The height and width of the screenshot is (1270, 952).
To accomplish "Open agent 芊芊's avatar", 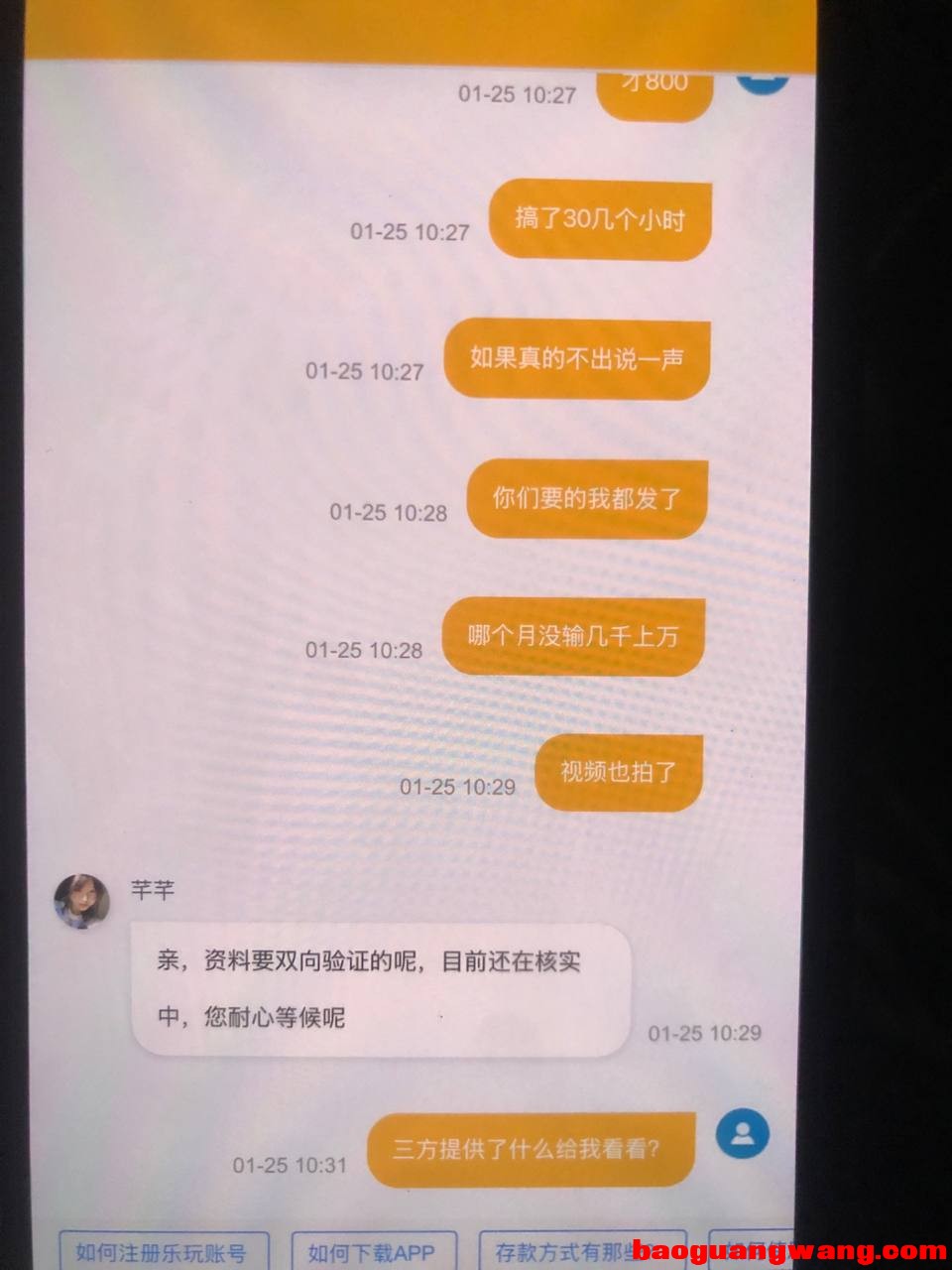I will [81, 901].
